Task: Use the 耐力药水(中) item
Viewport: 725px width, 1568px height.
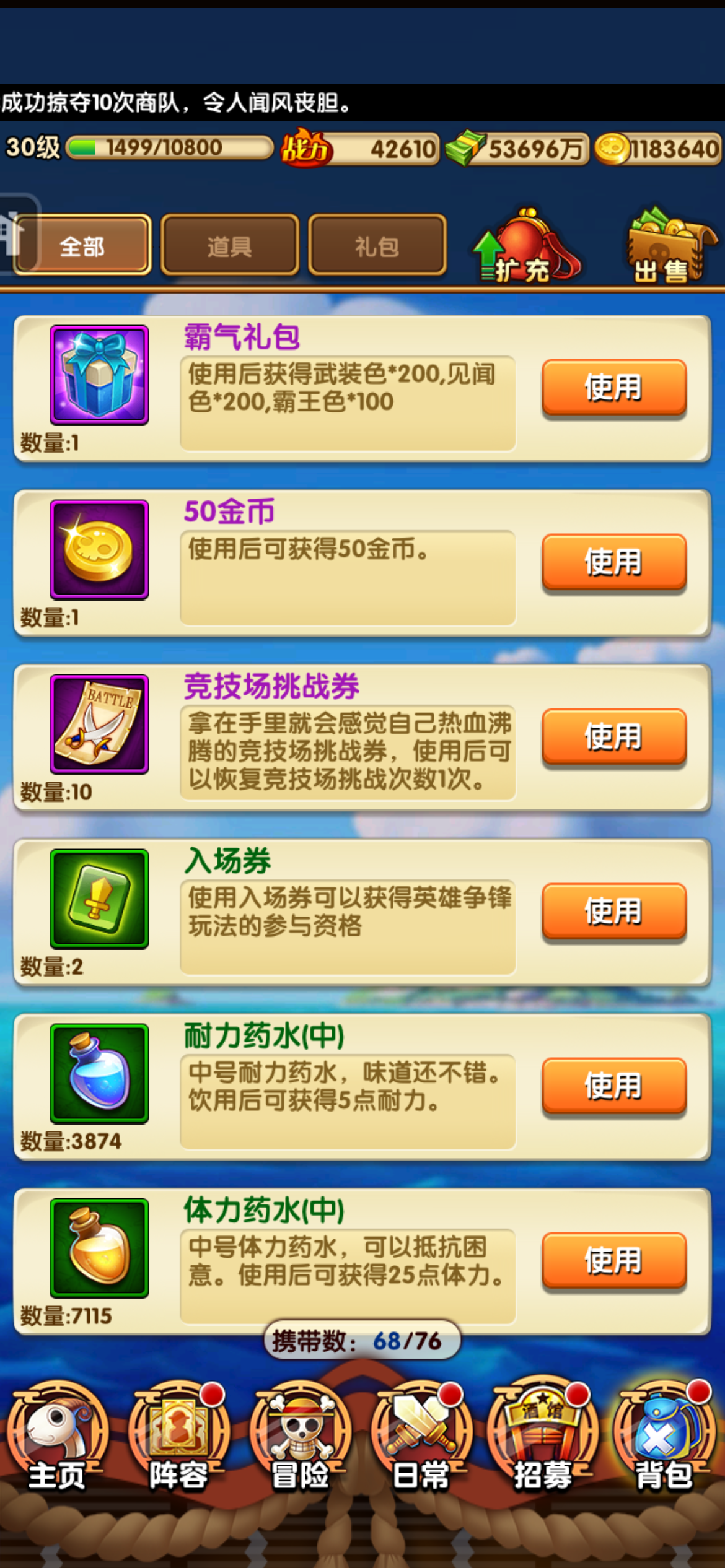Action: click(x=613, y=1086)
